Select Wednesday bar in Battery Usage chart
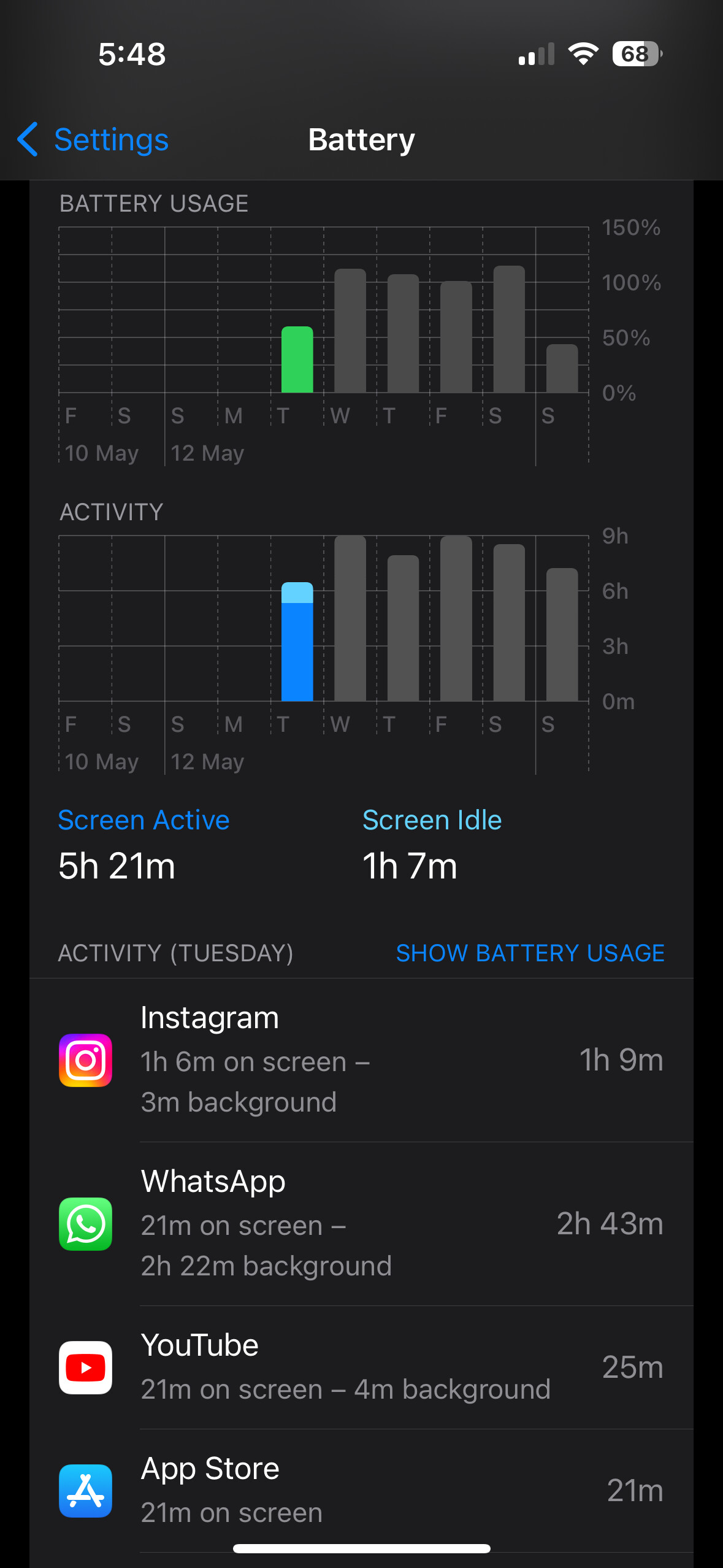The image size is (723, 1568). click(350, 331)
